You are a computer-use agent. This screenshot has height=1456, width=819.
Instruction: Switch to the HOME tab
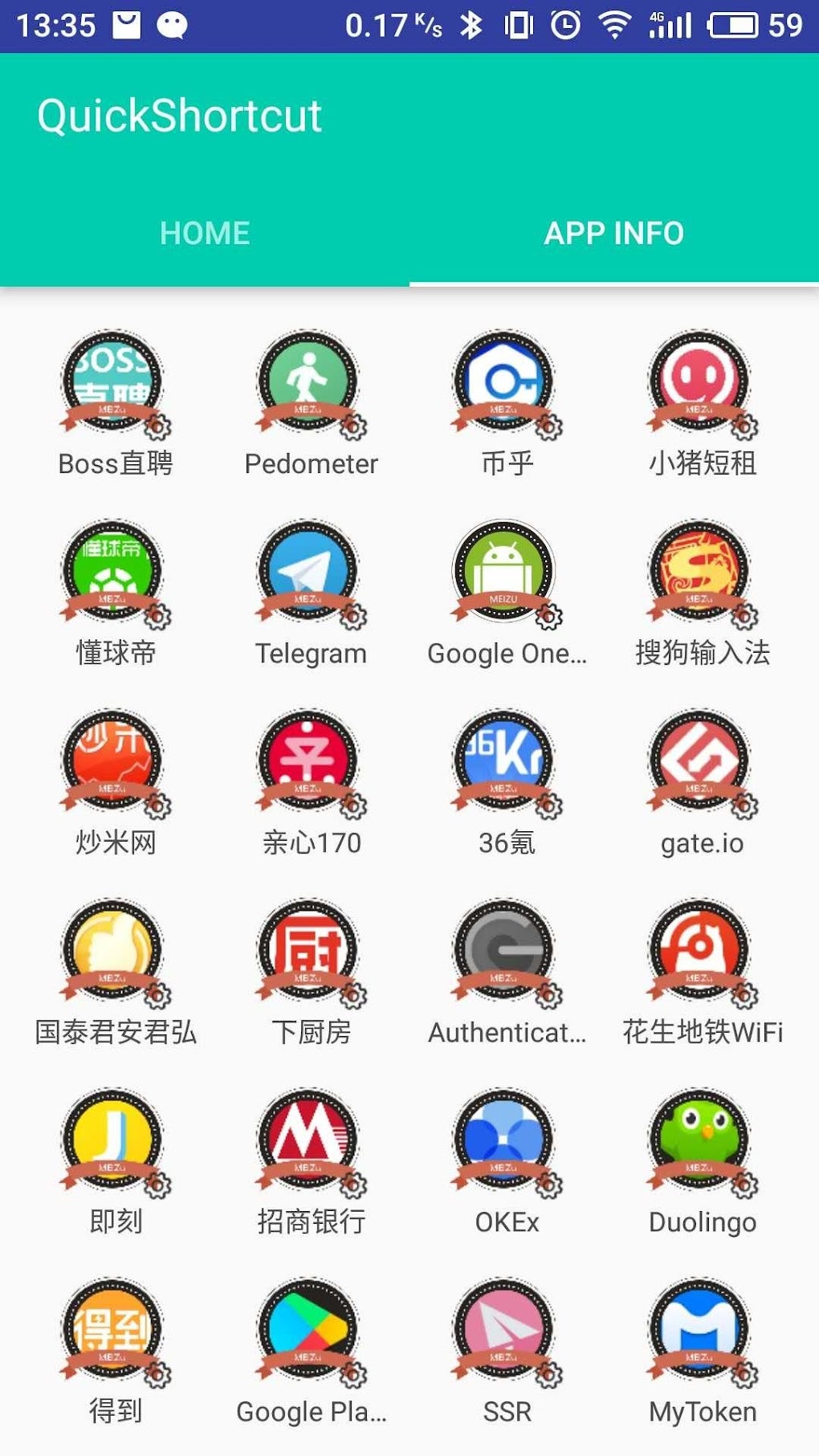[205, 234]
